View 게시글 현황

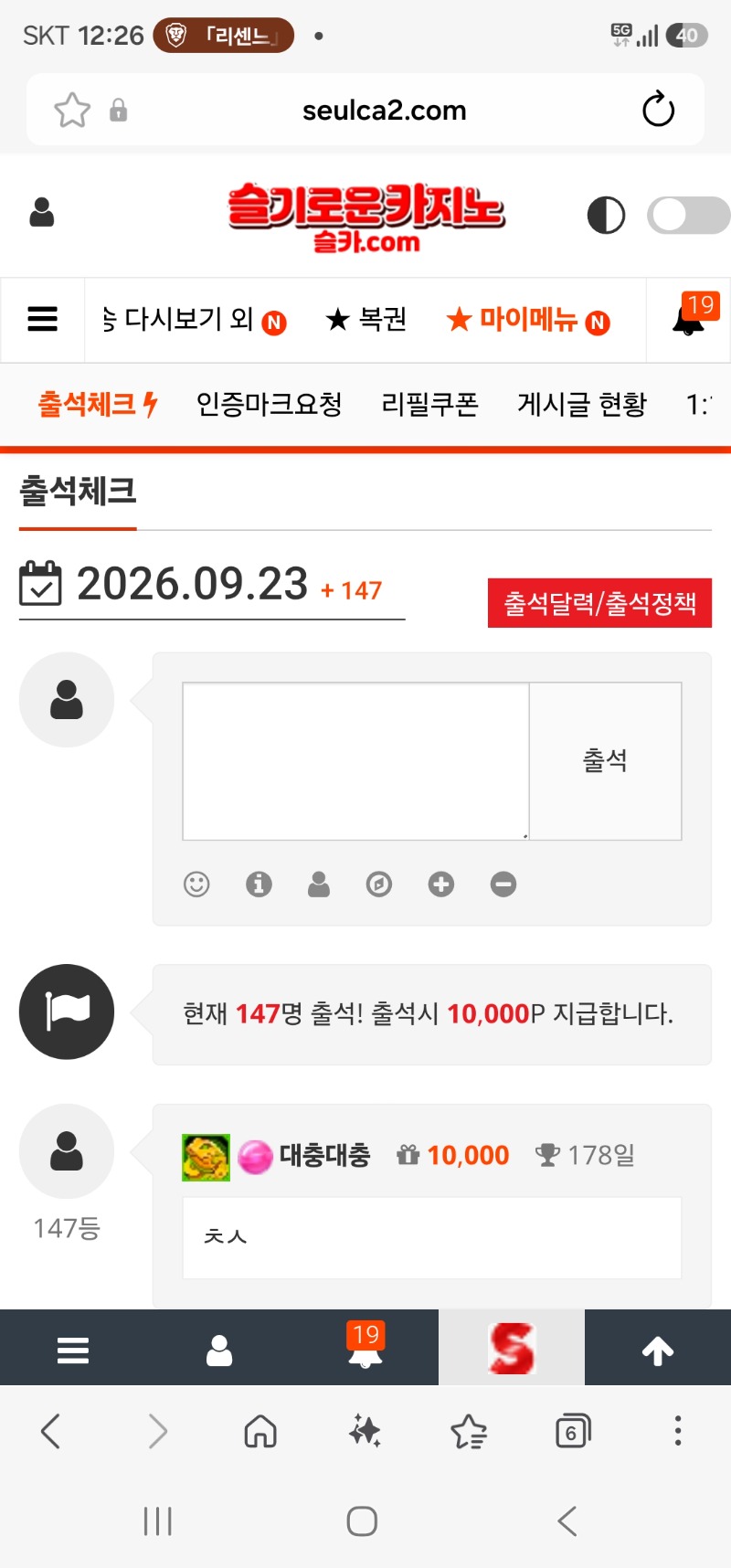click(x=582, y=404)
